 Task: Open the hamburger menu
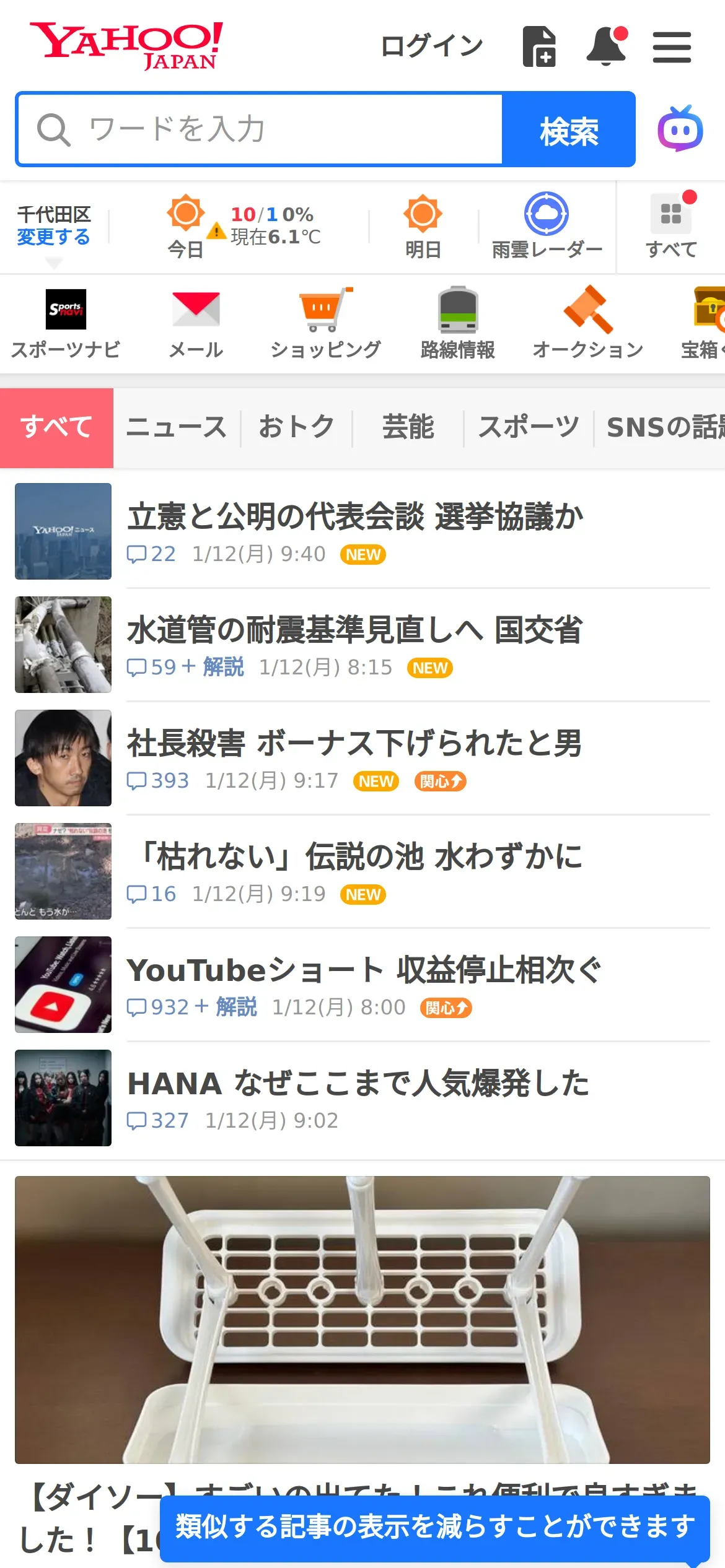point(672,47)
